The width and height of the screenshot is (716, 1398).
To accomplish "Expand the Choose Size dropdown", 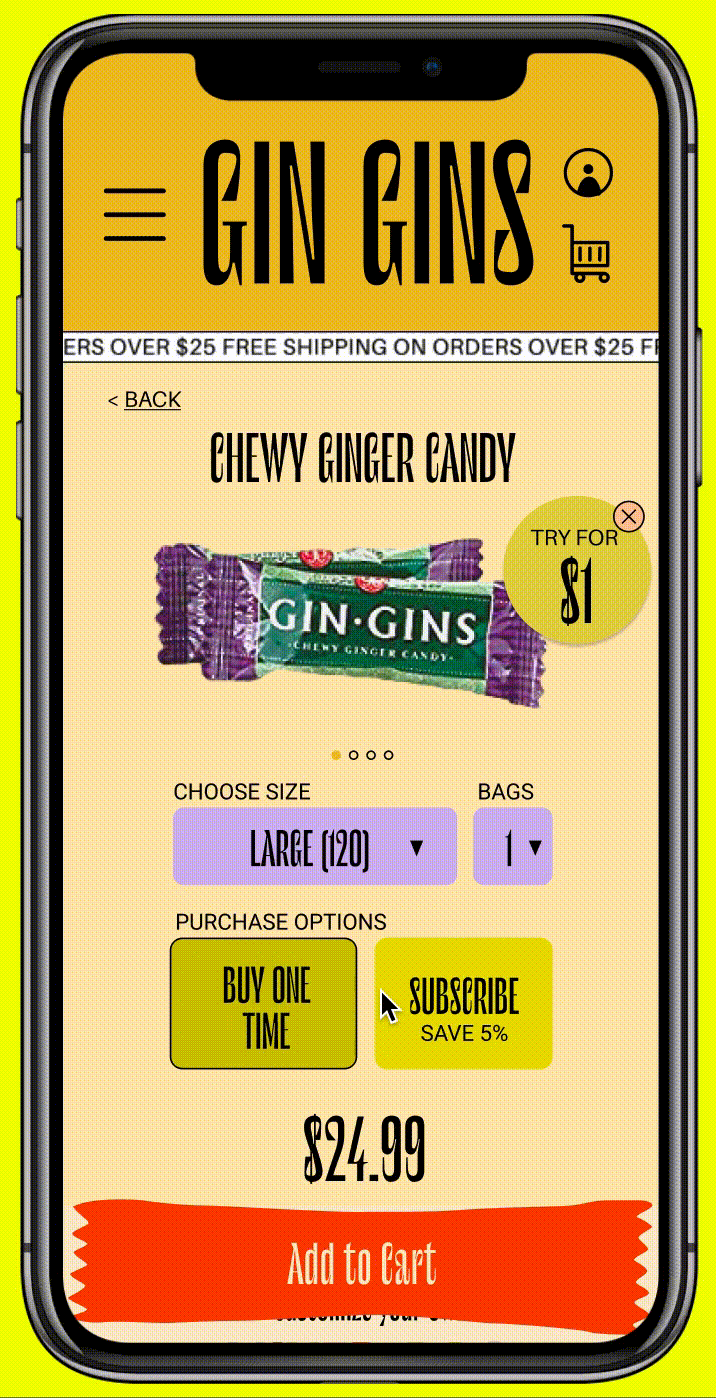I will click(x=314, y=848).
